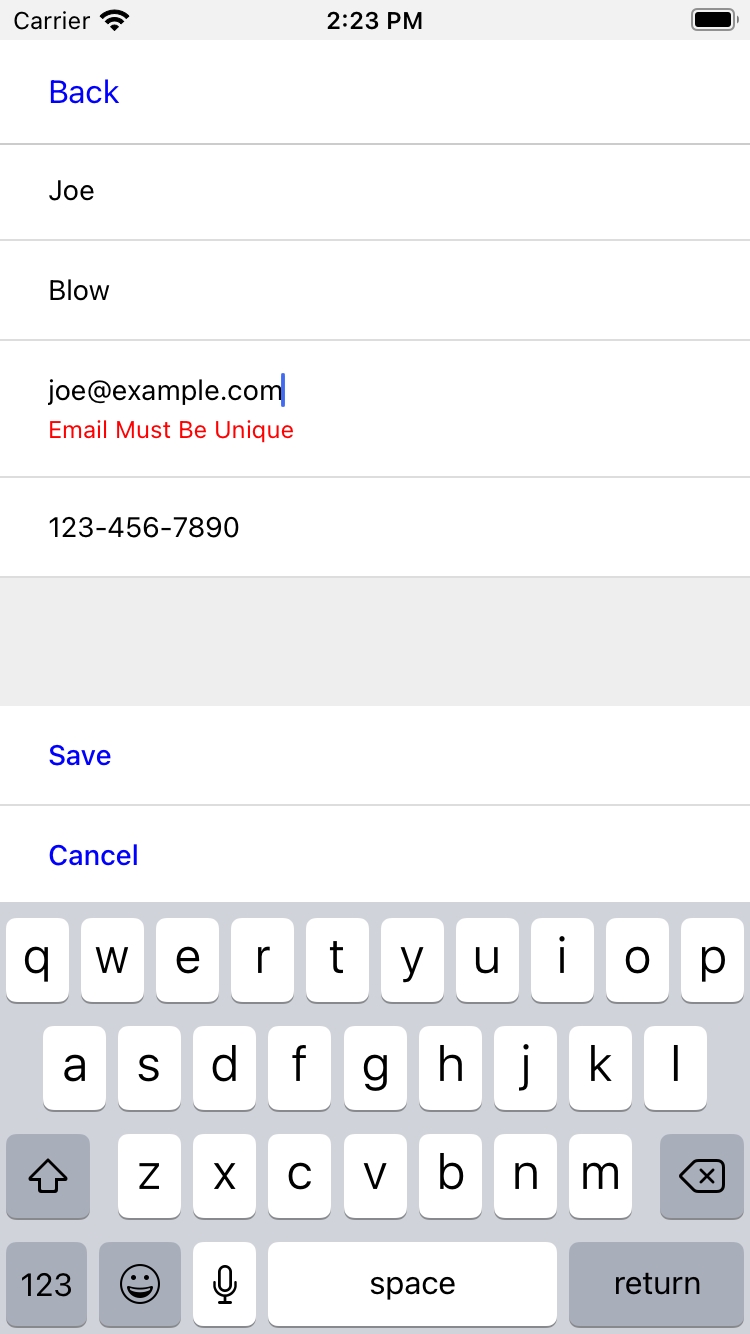
Task: Go back using the Back button
Action: (84, 92)
